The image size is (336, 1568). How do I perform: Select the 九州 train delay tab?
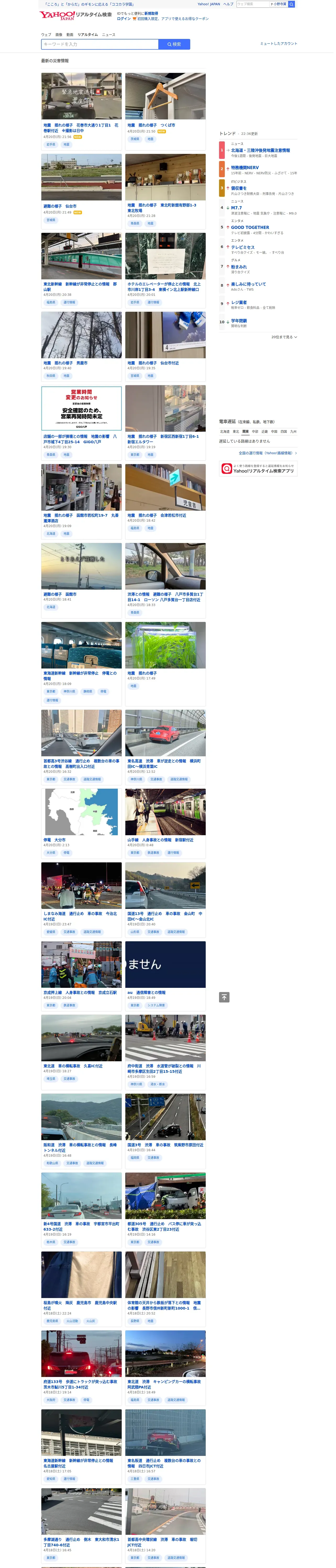pyautogui.click(x=293, y=431)
